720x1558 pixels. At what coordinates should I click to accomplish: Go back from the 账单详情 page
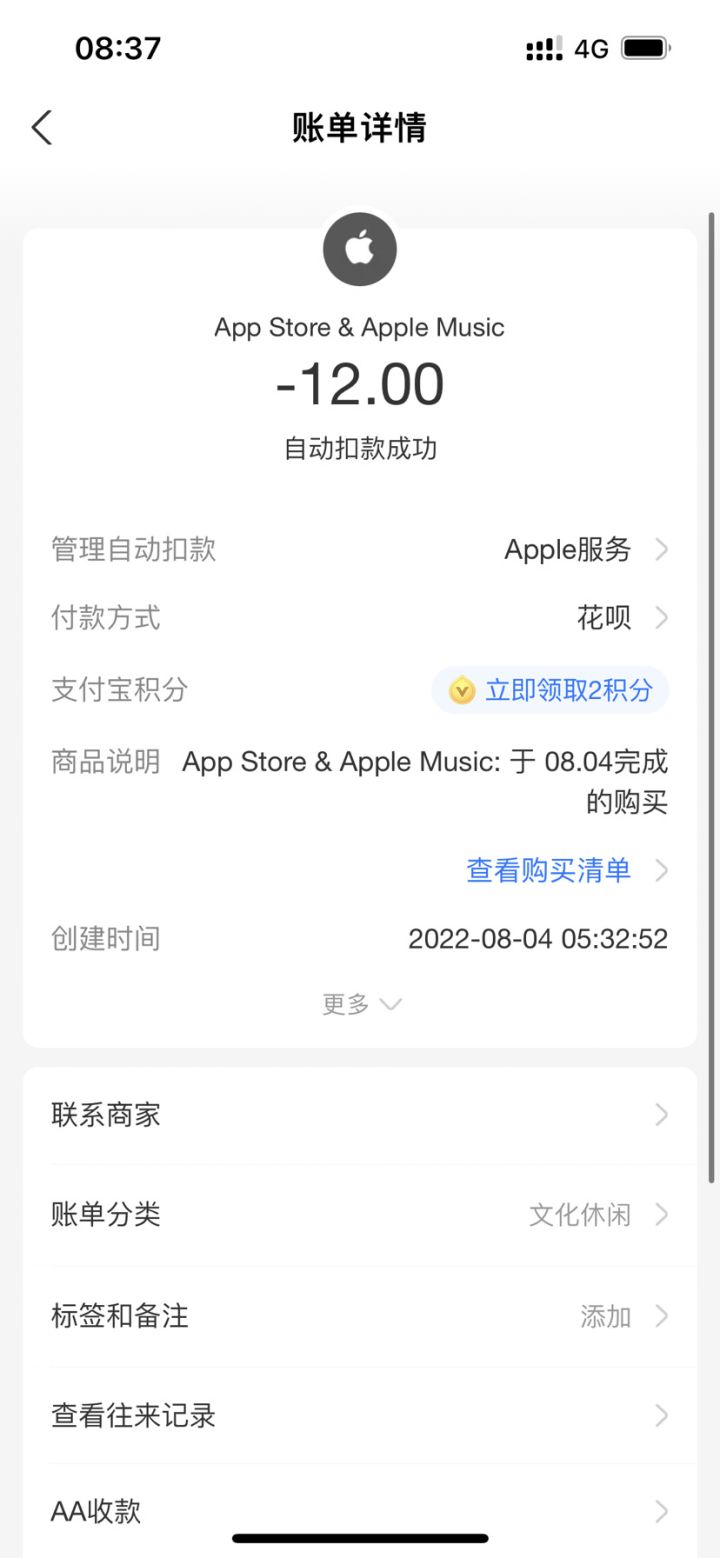[41, 128]
